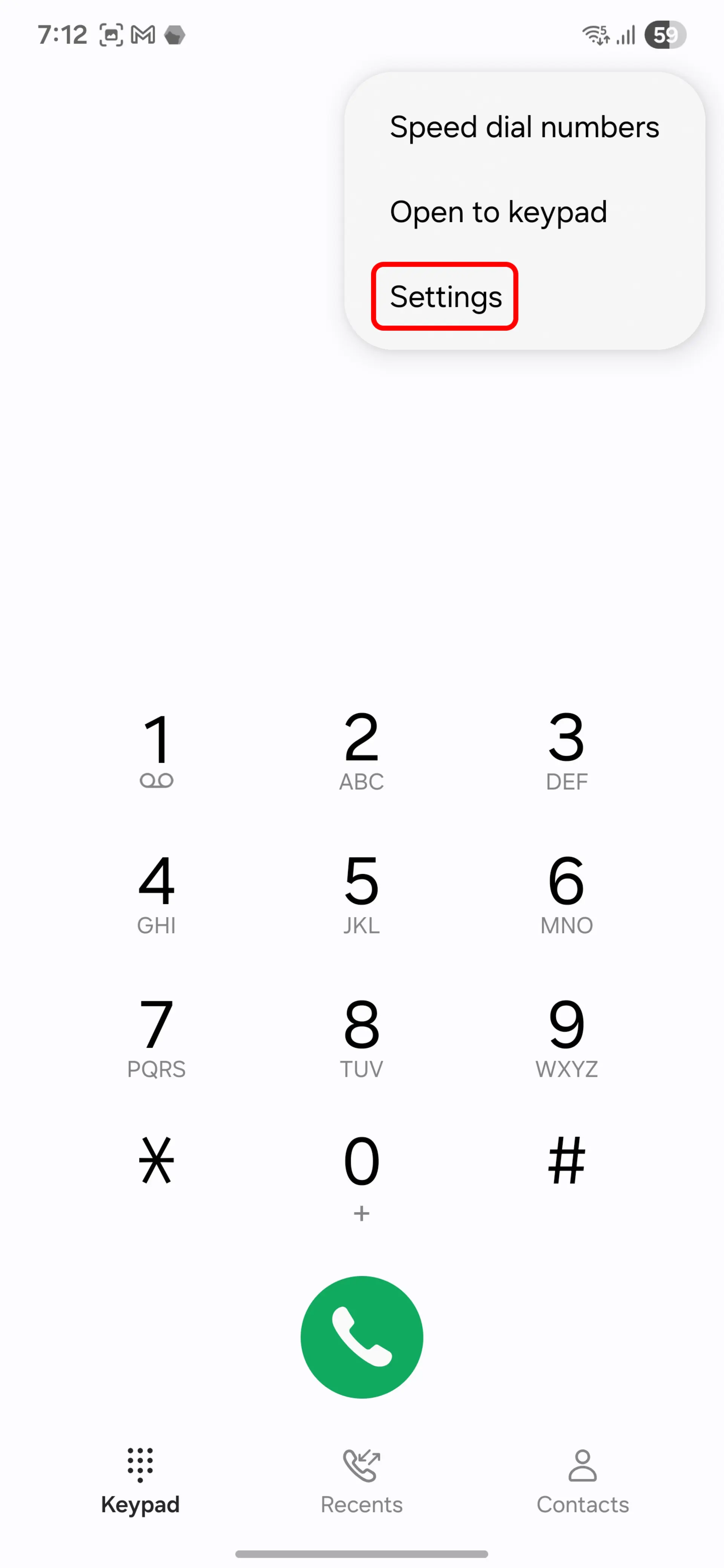
Task: Tap the green call button
Action: 362,1337
